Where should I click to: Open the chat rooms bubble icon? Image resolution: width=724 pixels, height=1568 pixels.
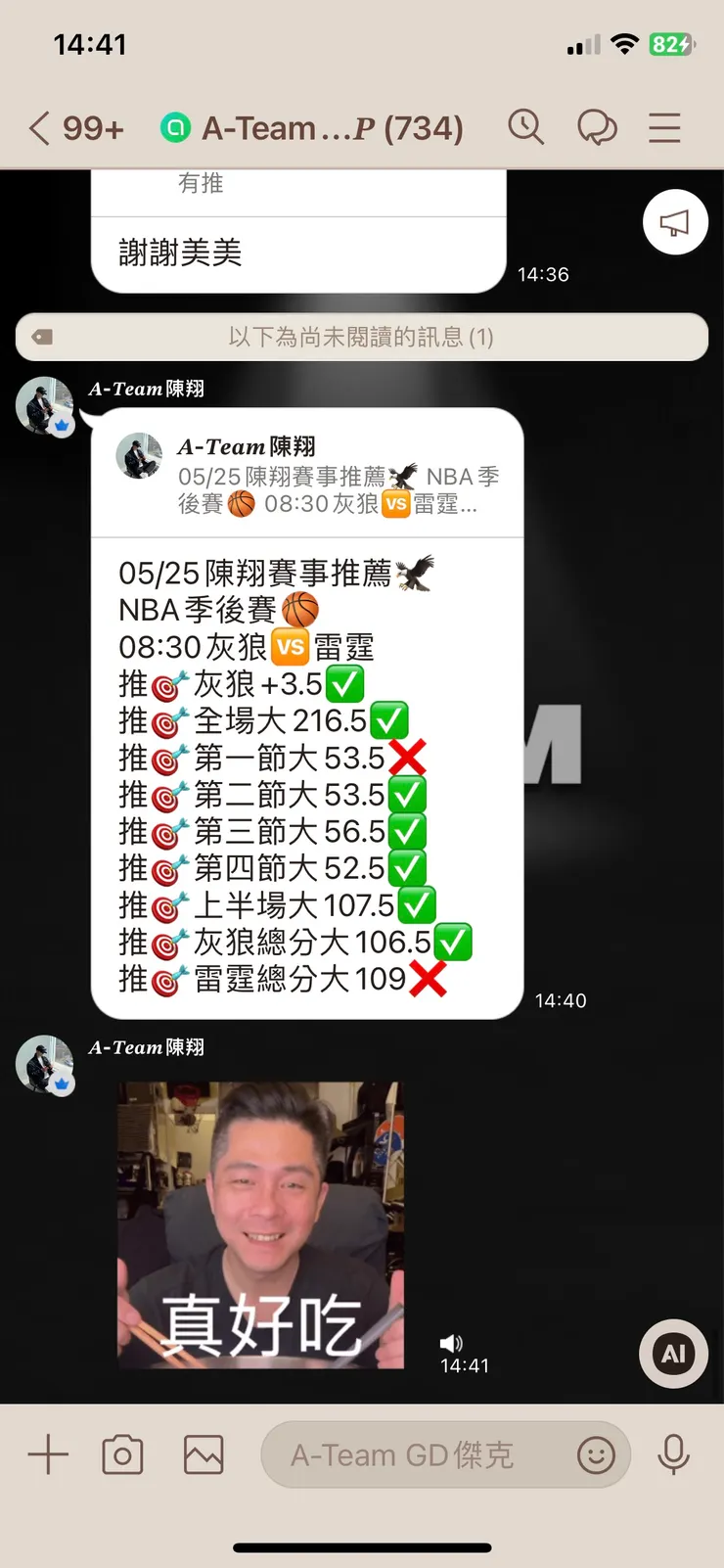tap(598, 127)
